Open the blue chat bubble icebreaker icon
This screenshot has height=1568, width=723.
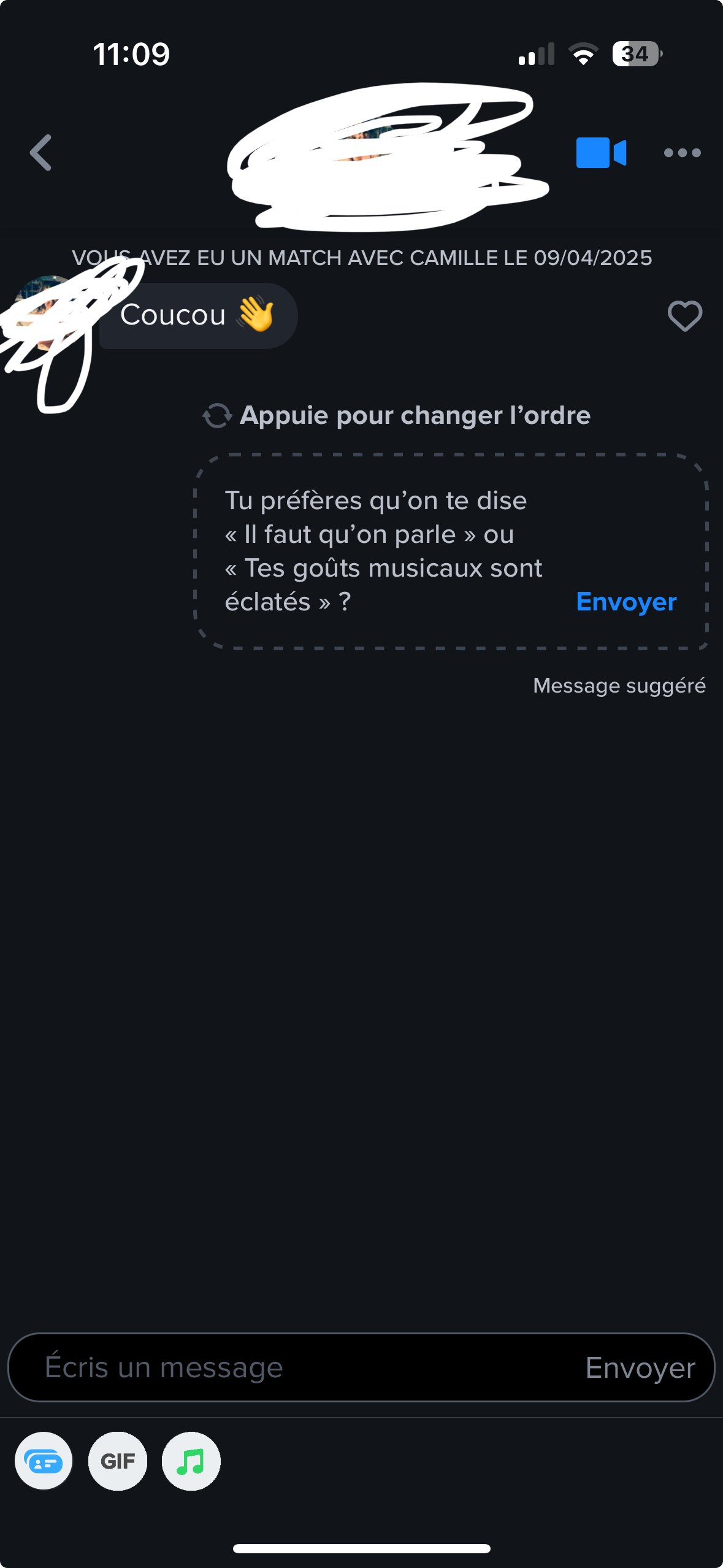tap(44, 1461)
